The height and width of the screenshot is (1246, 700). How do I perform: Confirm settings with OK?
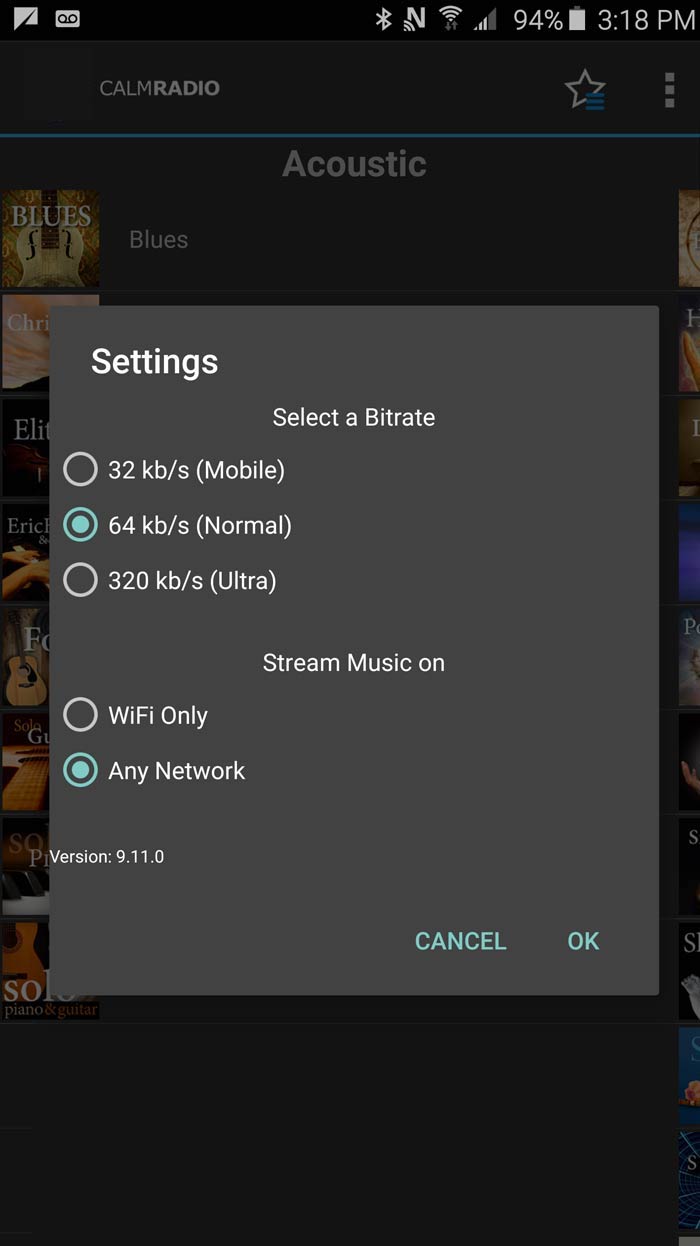(x=583, y=941)
